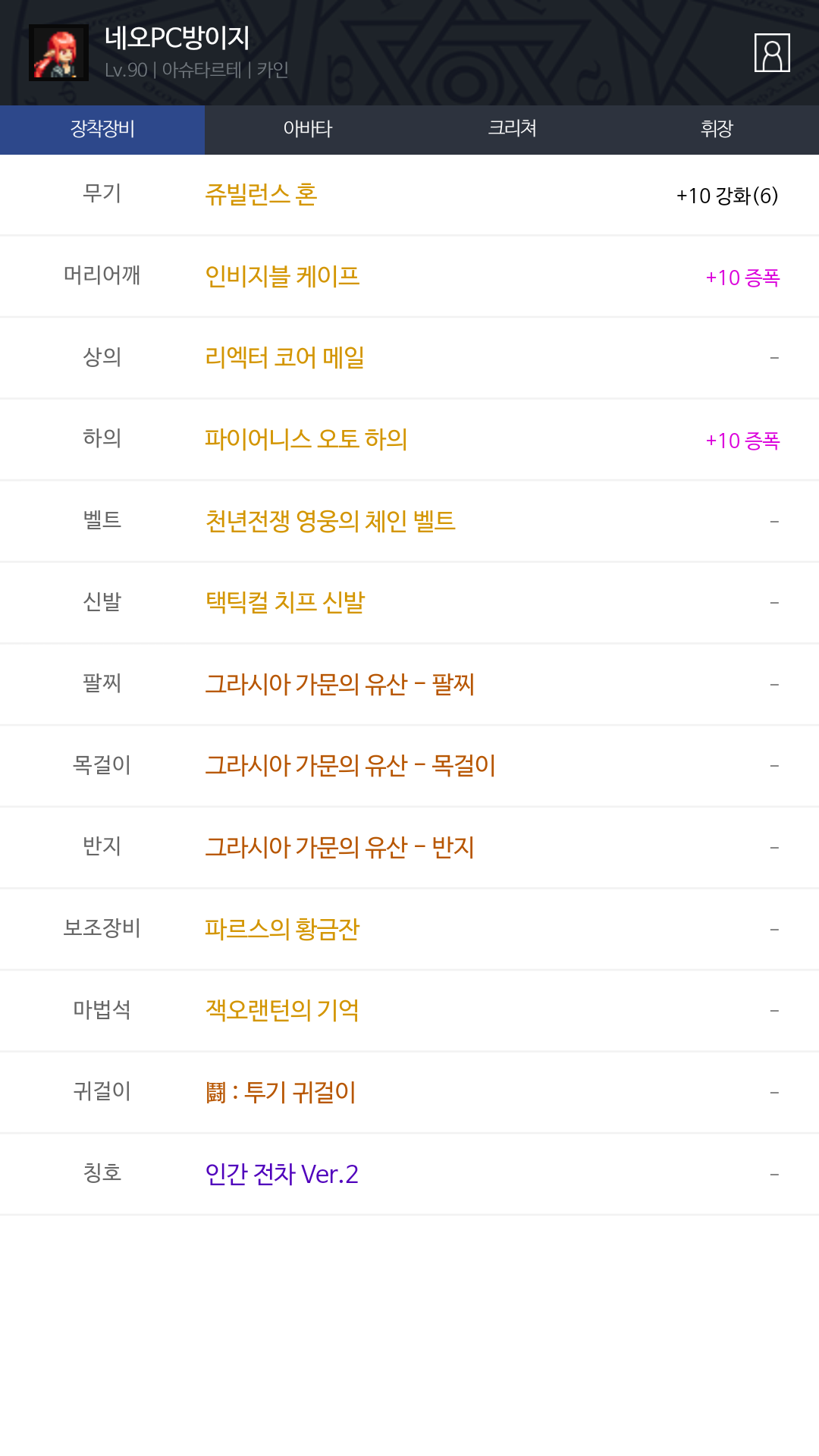The width and height of the screenshot is (819, 1456).
Task: Open 그라시아 가문의 유산 - 목걸이
Action: tap(350, 765)
